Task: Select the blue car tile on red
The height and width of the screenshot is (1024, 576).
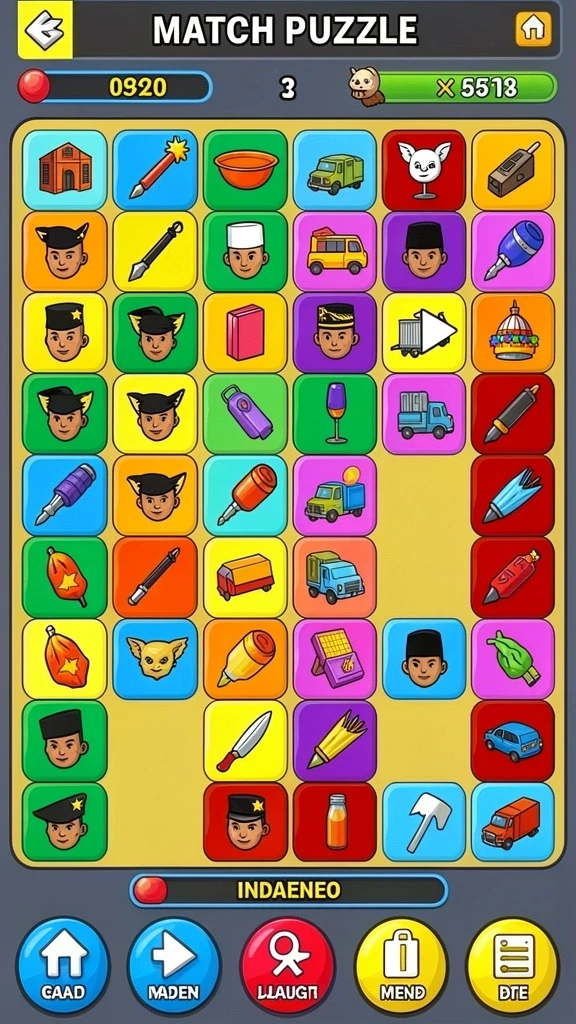Action: (x=513, y=741)
